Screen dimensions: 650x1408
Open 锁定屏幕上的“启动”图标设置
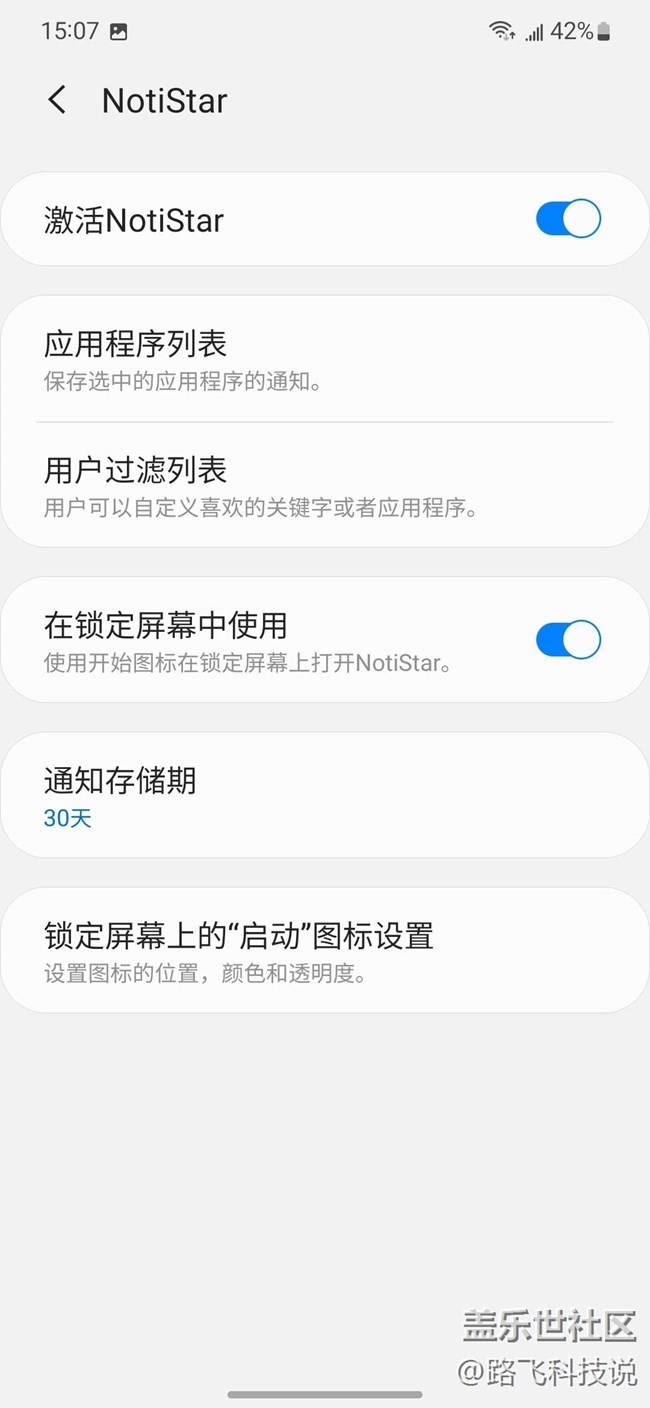coord(324,951)
